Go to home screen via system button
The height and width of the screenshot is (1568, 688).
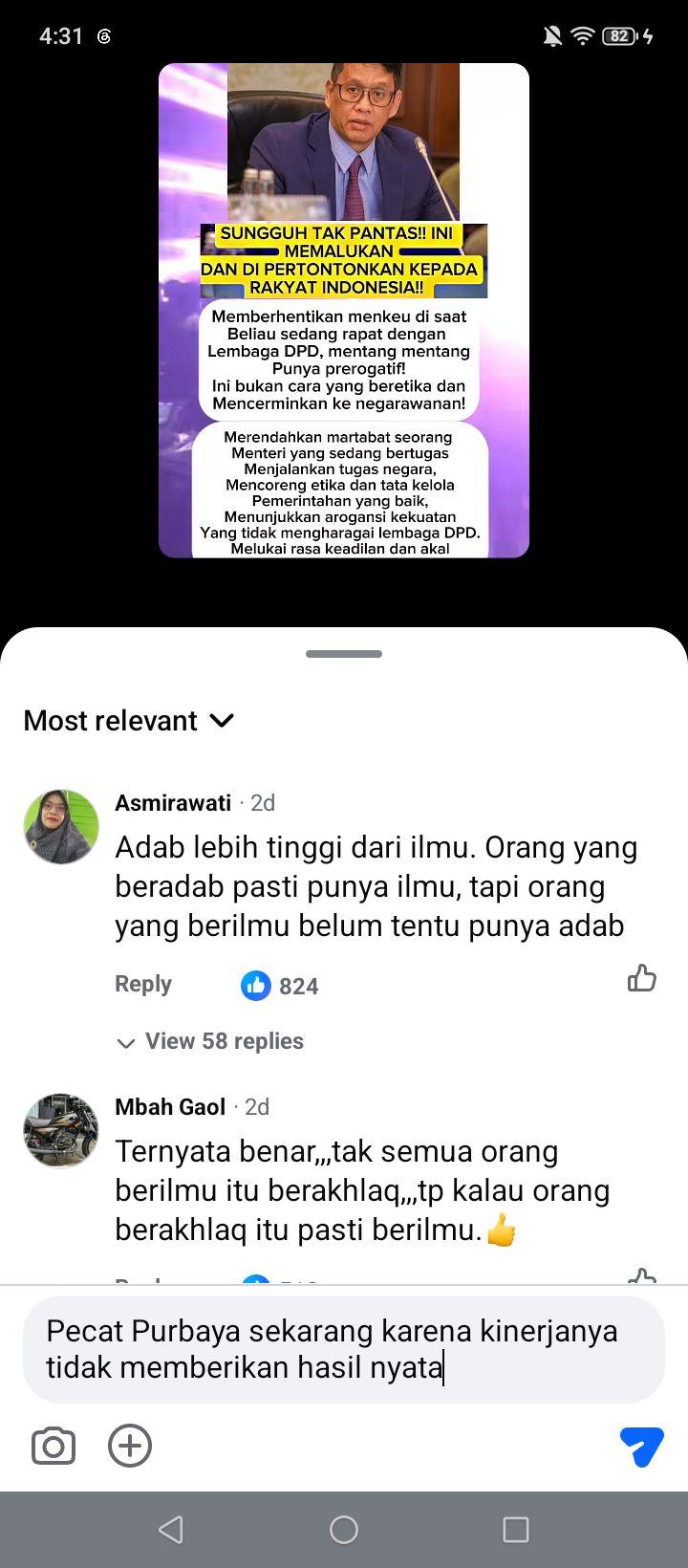pyautogui.click(x=344, y=1530)
